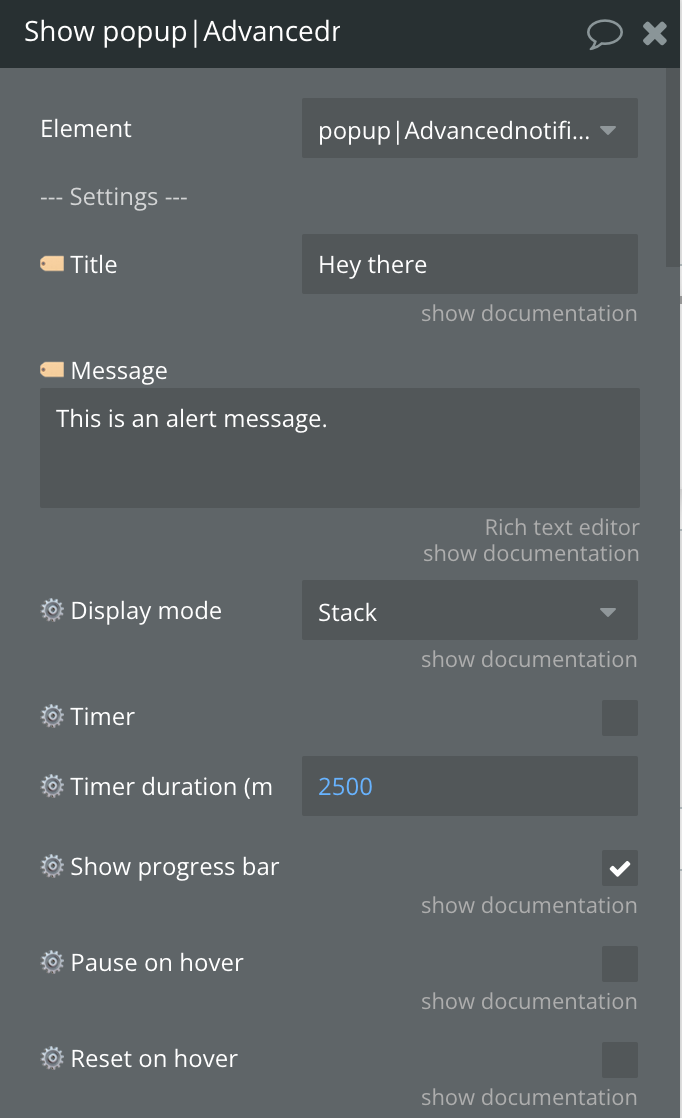Show documentation under Reset on hover
This screenshot has height=1118, width=682.
click(528, 1098)
